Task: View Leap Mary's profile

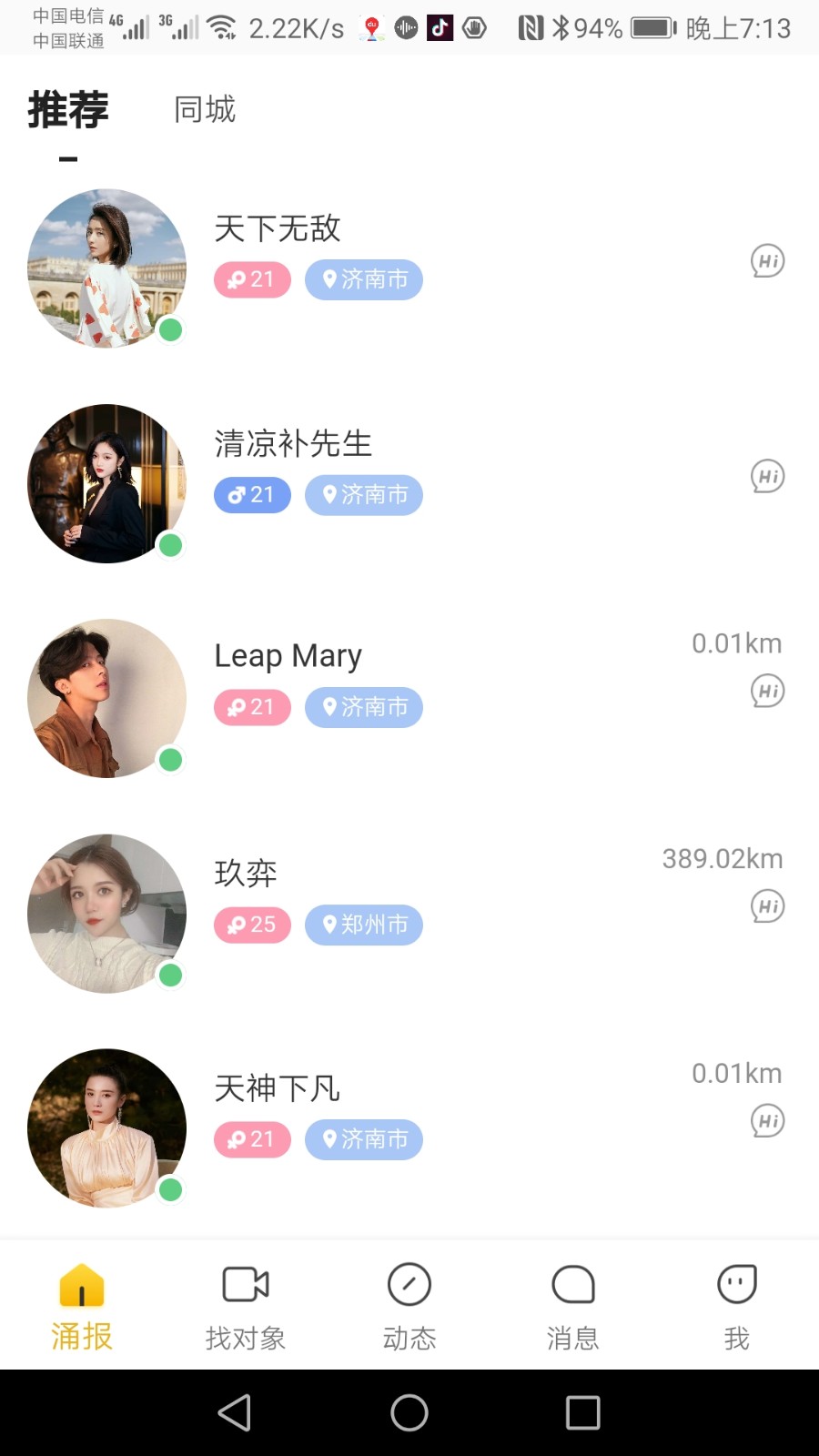Action: [409, 698]
